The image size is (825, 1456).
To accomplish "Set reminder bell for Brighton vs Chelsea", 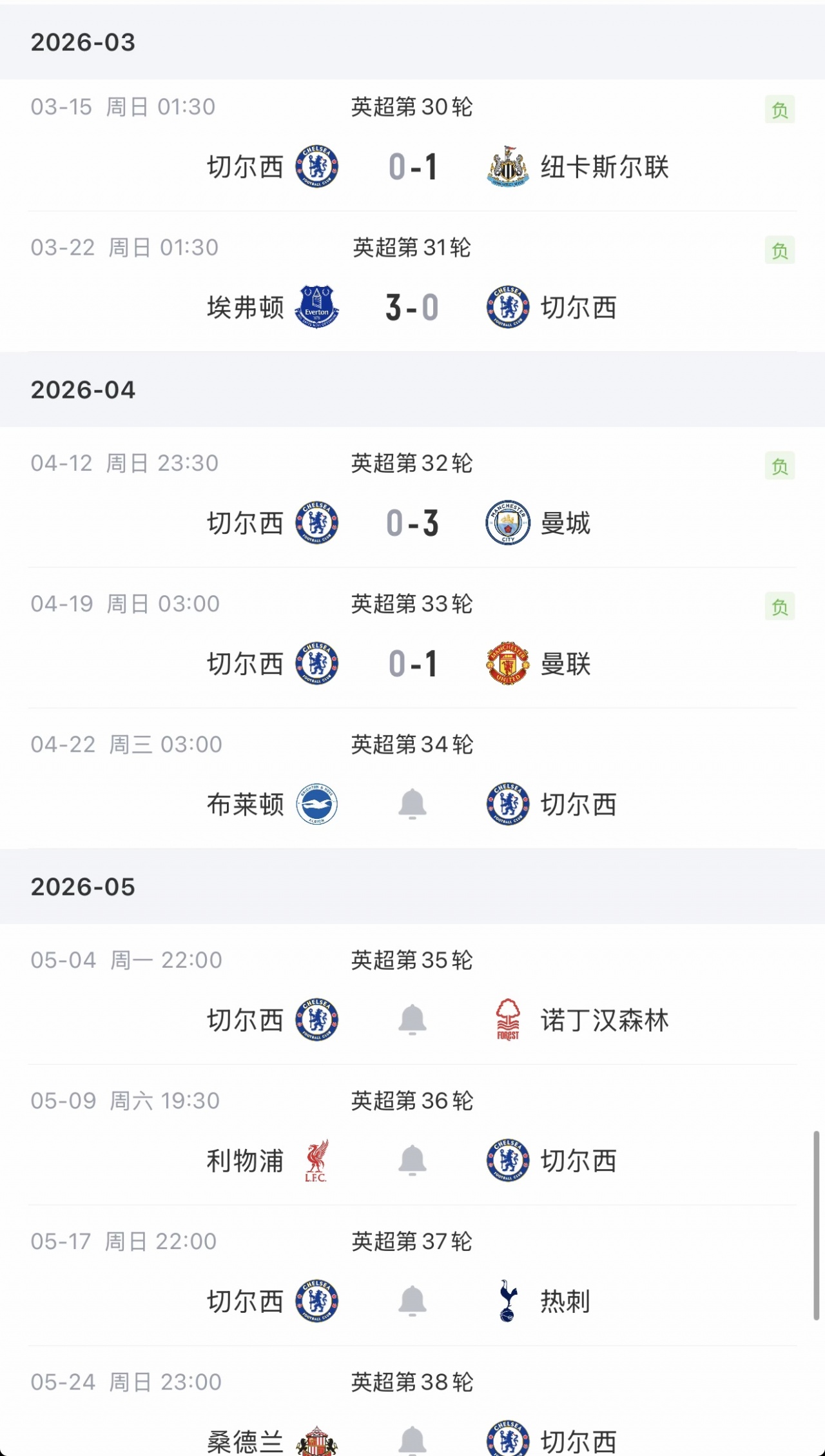I will pyautogui.click(x=412, y=804).
